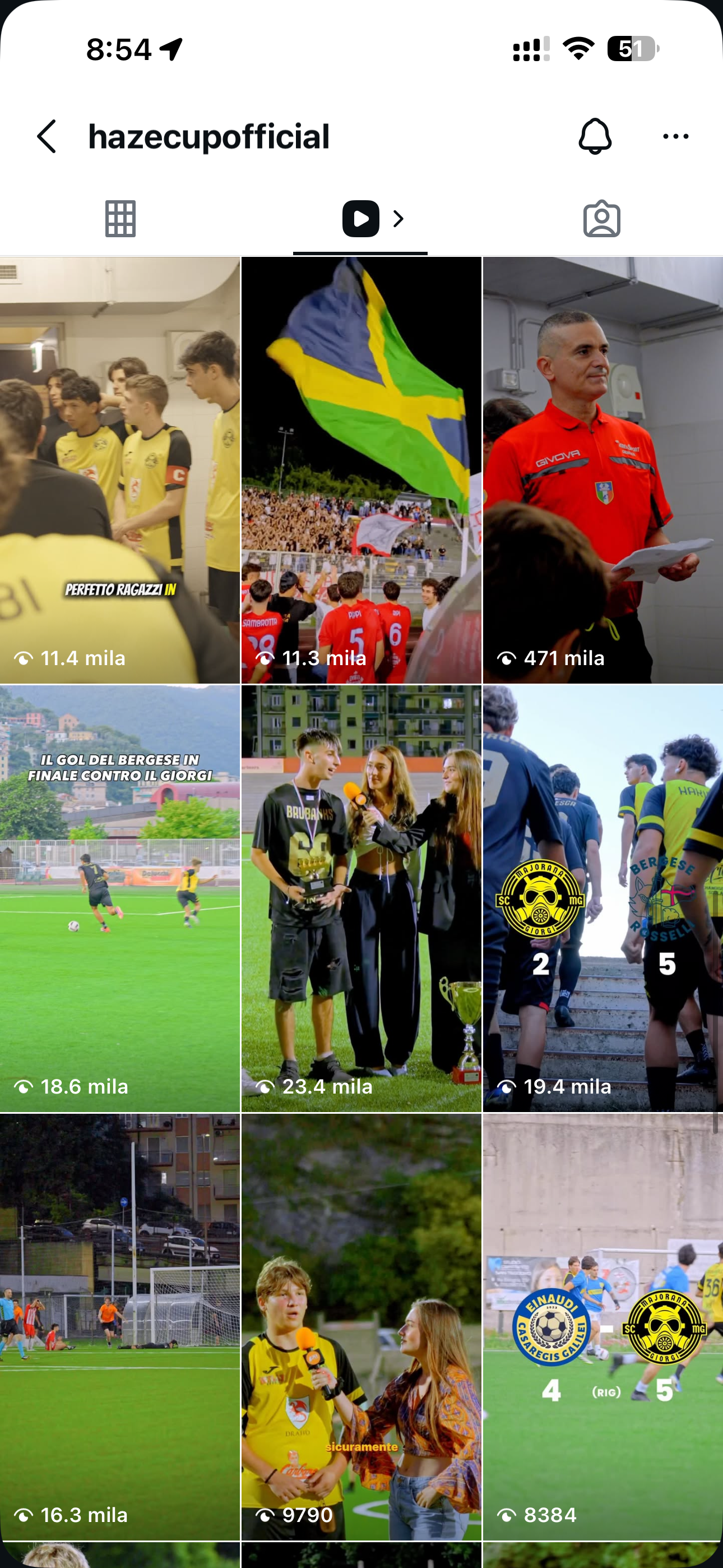Switch to the posts grid tab

click(x=121, y=219)
